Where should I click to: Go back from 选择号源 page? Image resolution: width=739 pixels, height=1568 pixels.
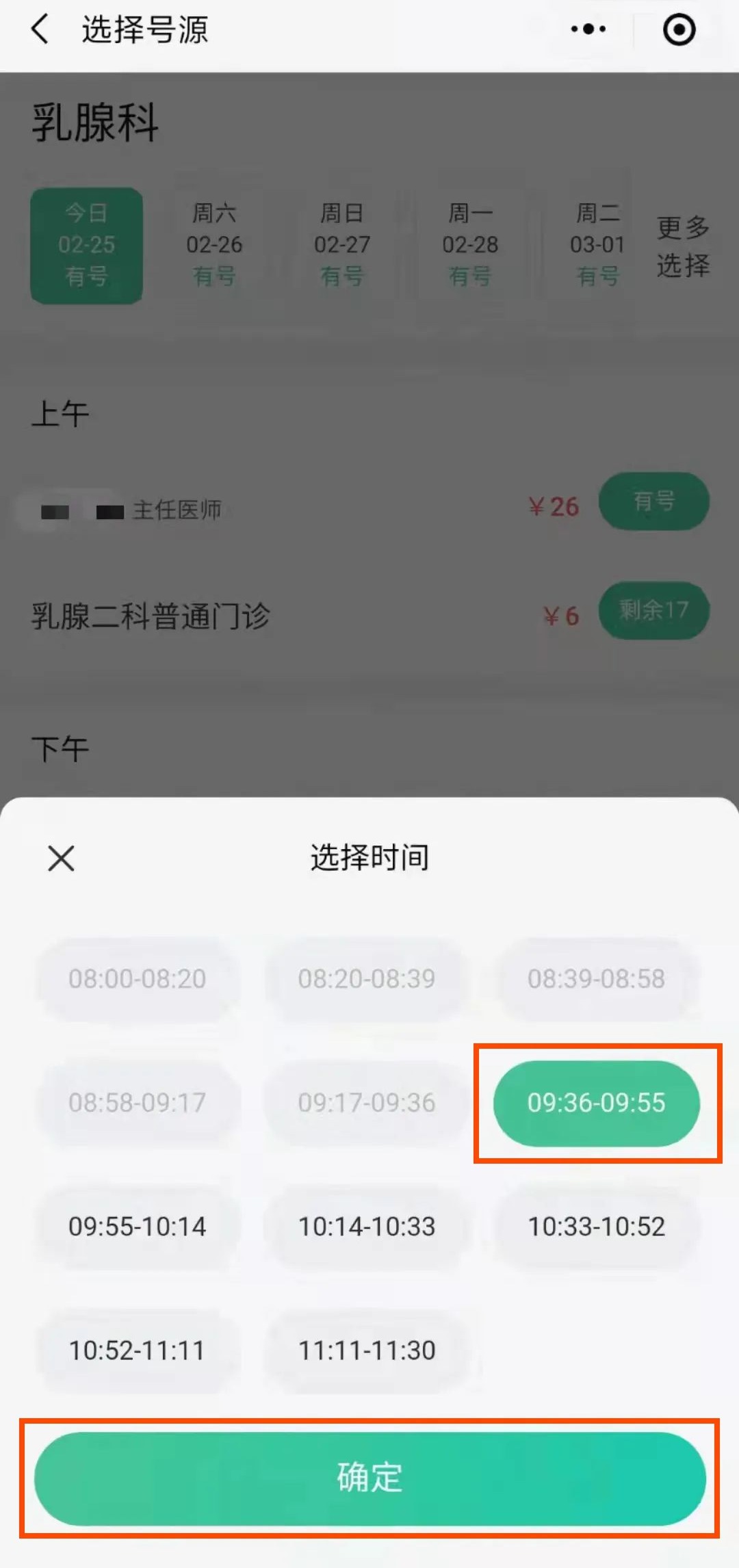pos(41,30)
